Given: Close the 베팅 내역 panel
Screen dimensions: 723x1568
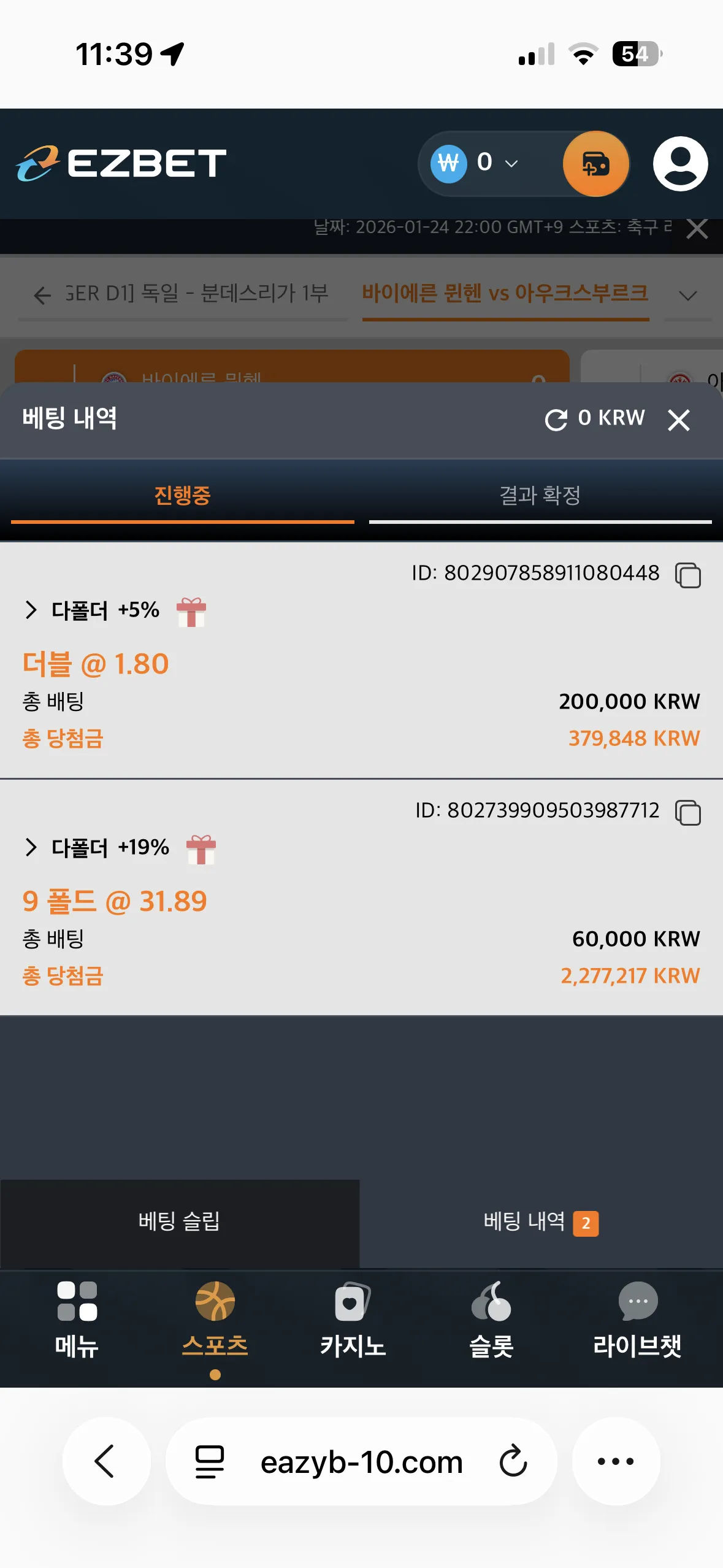Looking at the screenshot, I should click(x=679, y=420).
